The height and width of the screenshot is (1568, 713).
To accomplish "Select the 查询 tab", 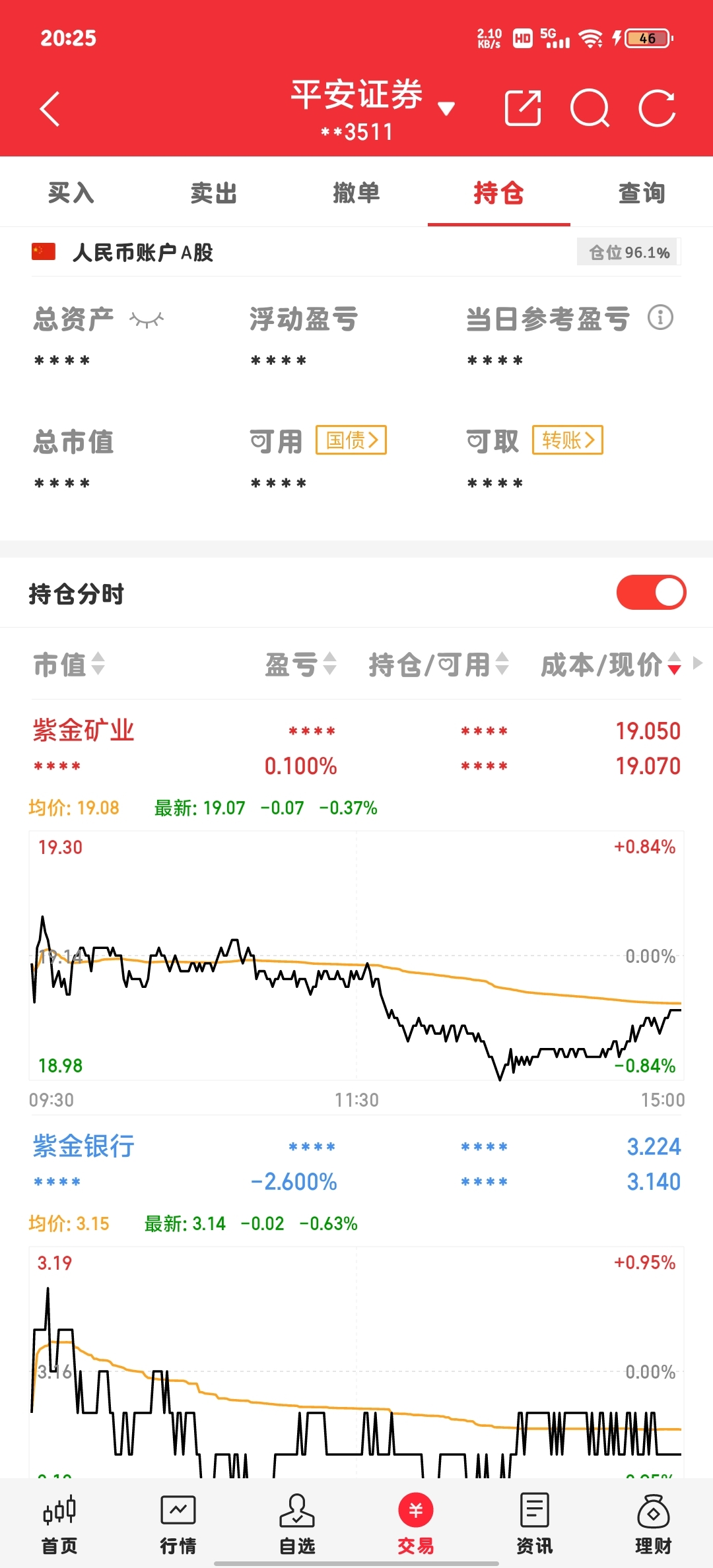I will click(642, 193).
